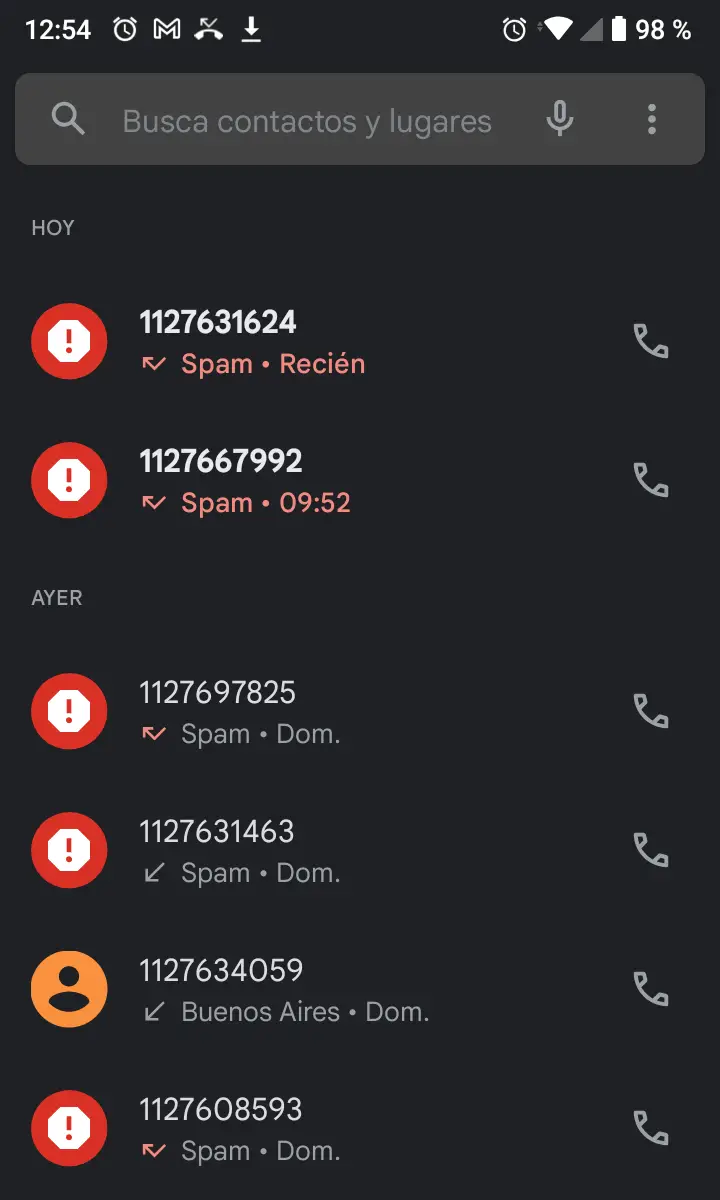
Task: Open the three-dot overflow menu
Action: pyautogui.click(x=652, y=120)
